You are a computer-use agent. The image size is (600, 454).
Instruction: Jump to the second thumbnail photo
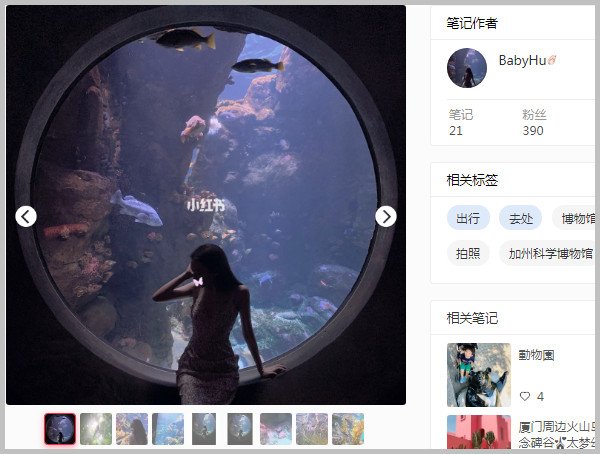96,428
